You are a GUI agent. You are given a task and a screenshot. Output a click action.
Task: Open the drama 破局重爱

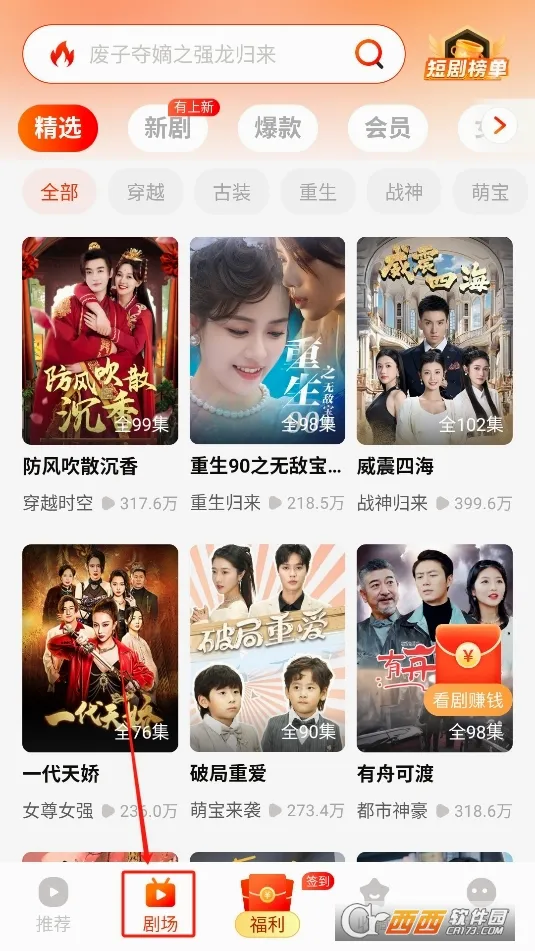click(x=268, y=648)
